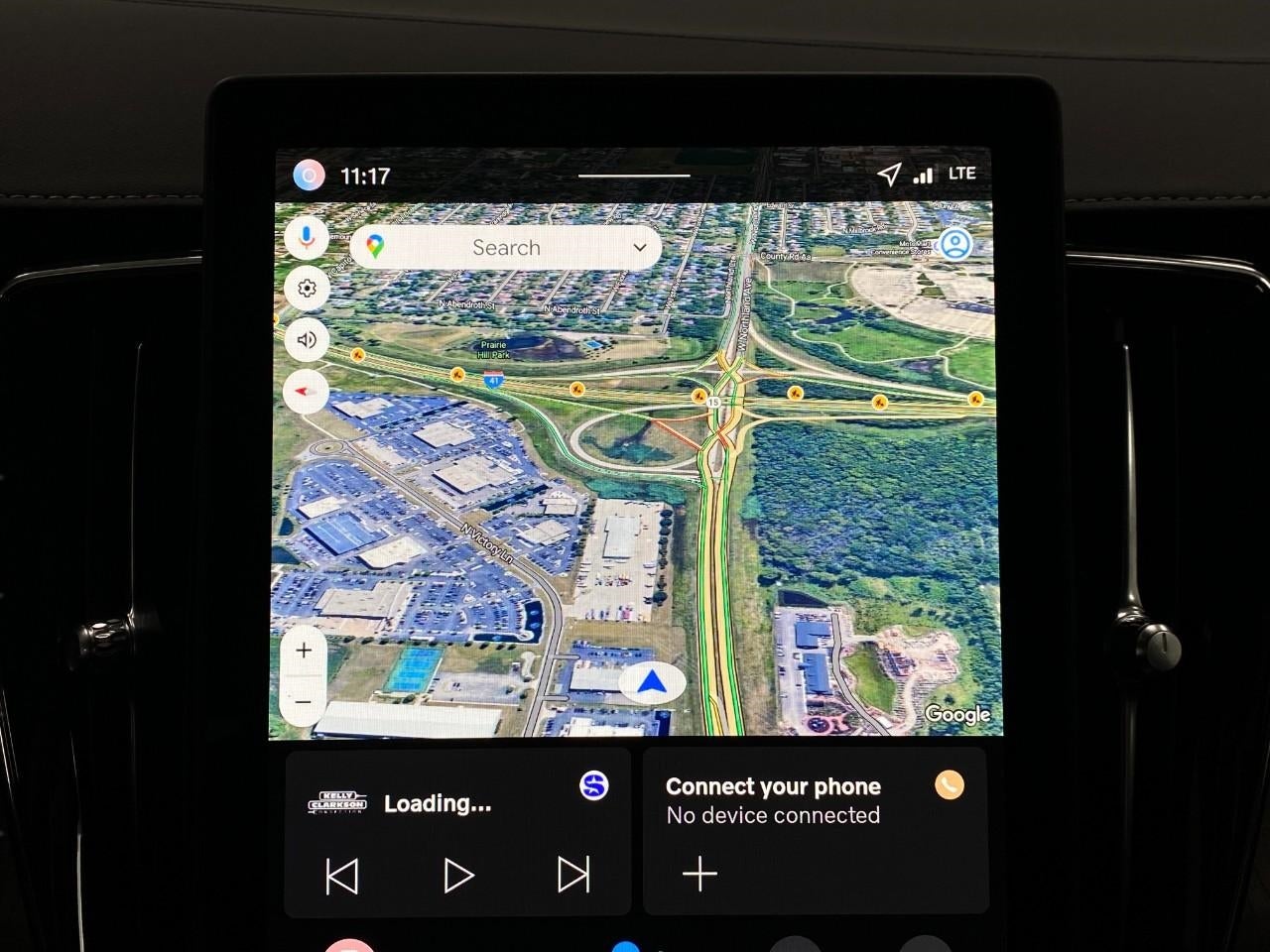Image resolution: width=1270 pixels, height=952 pixels.
Task: Expand the search bar dropdown chevron
Action: (640, 248)
